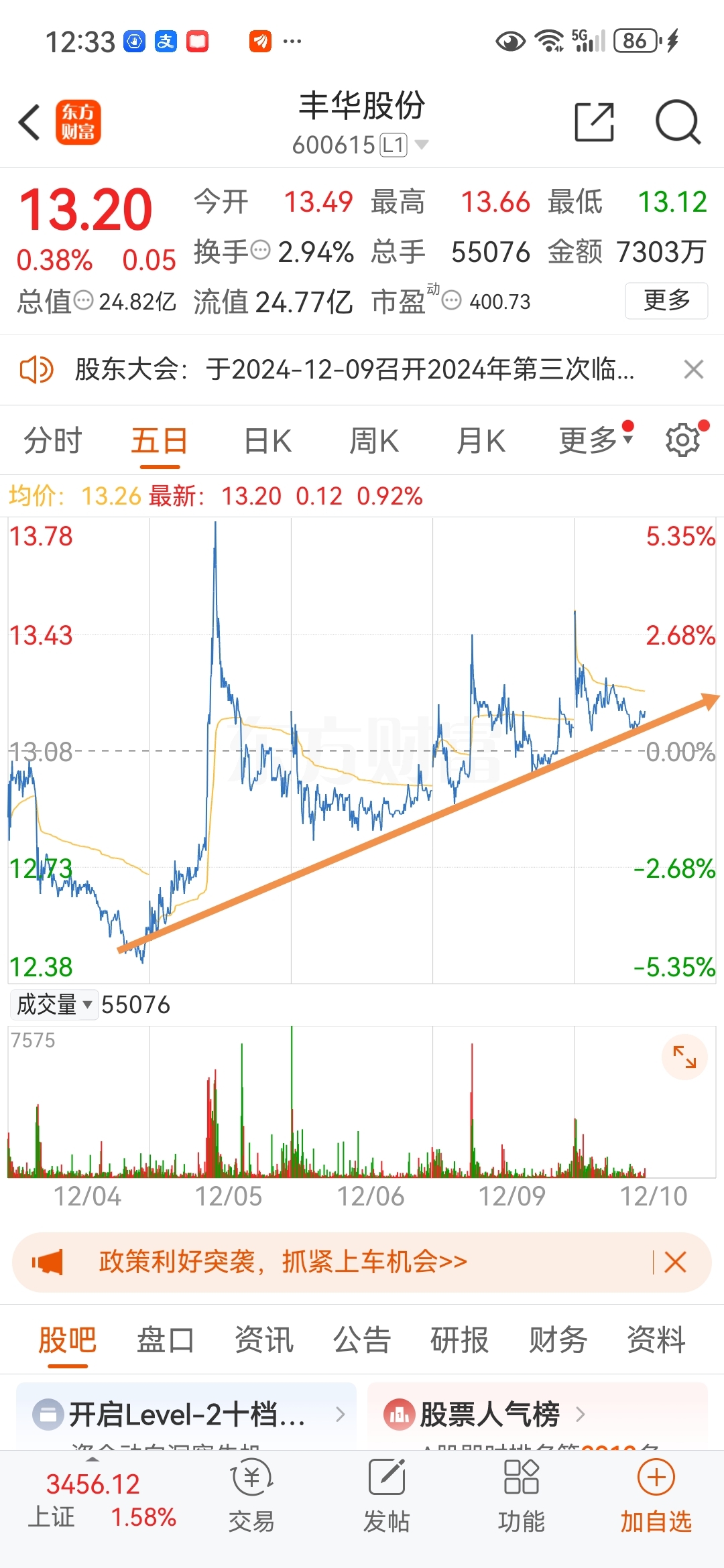Image resolution: width=724 pixels, height=1568 pixels.
Task: Open the 财务 tab
Action: click(558, 1340)
